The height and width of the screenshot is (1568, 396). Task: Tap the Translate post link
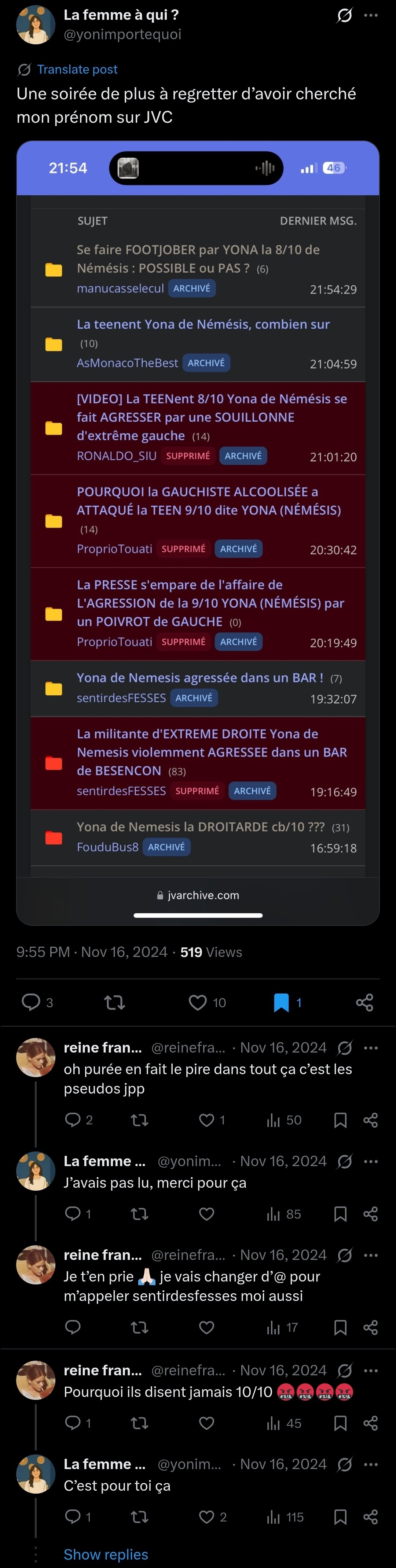[77, 69]
